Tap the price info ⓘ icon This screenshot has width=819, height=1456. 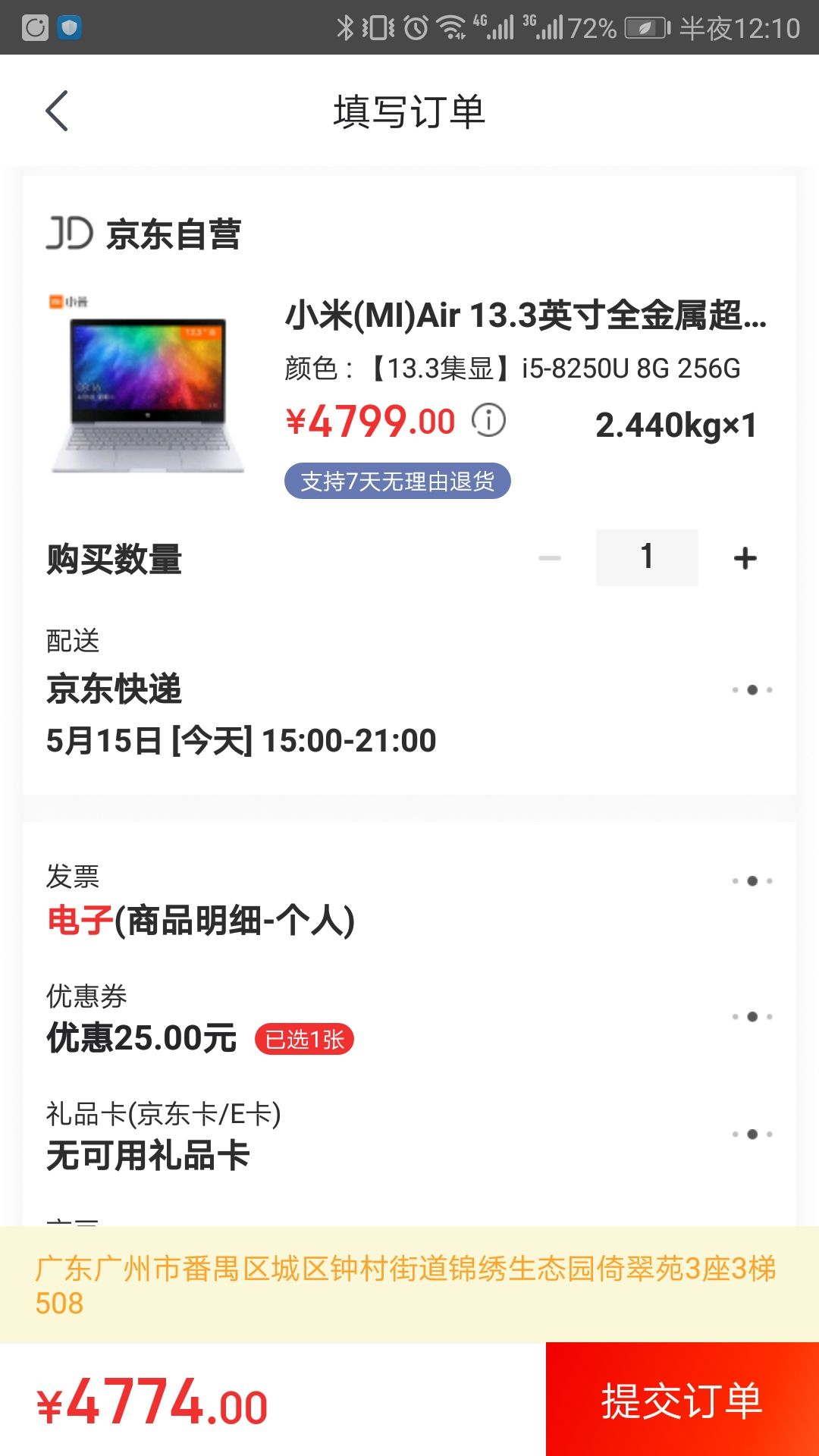[489, 419]
